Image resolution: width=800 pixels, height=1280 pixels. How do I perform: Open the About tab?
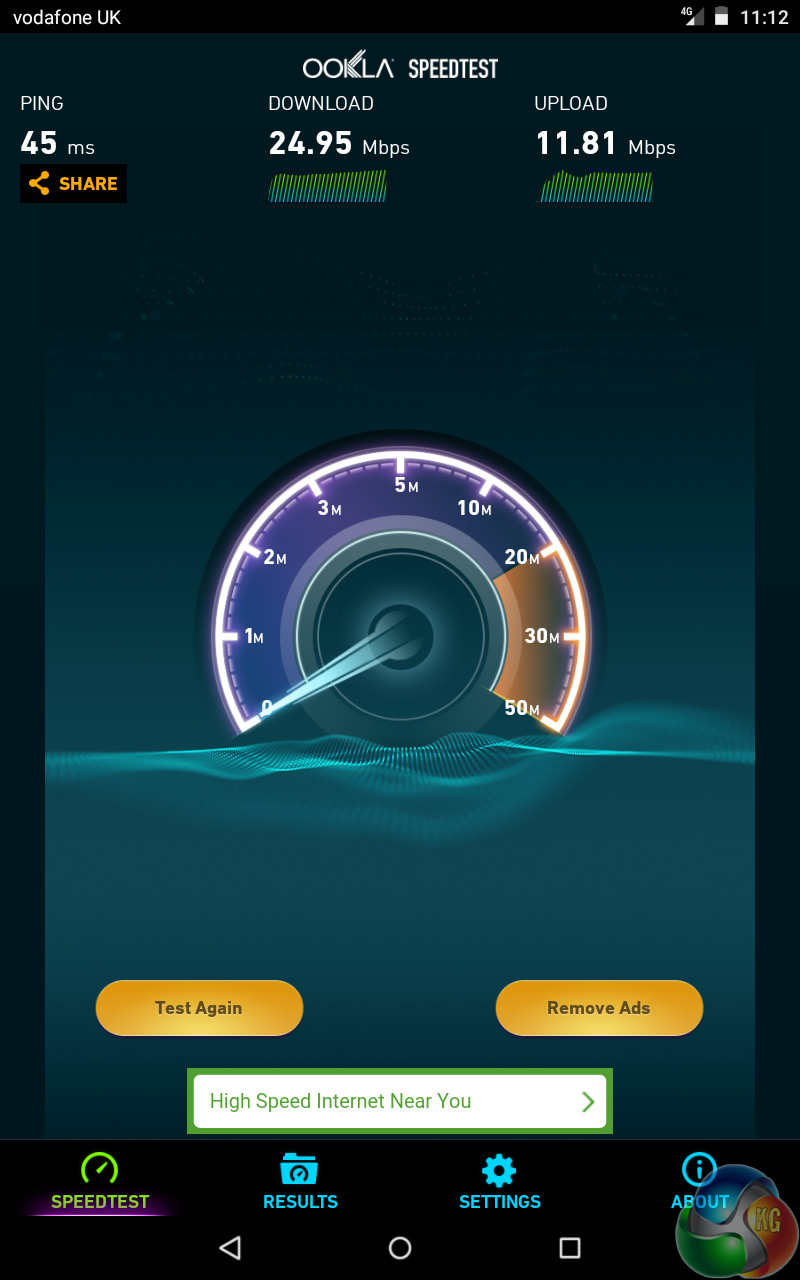click(x=699, y=1180)
